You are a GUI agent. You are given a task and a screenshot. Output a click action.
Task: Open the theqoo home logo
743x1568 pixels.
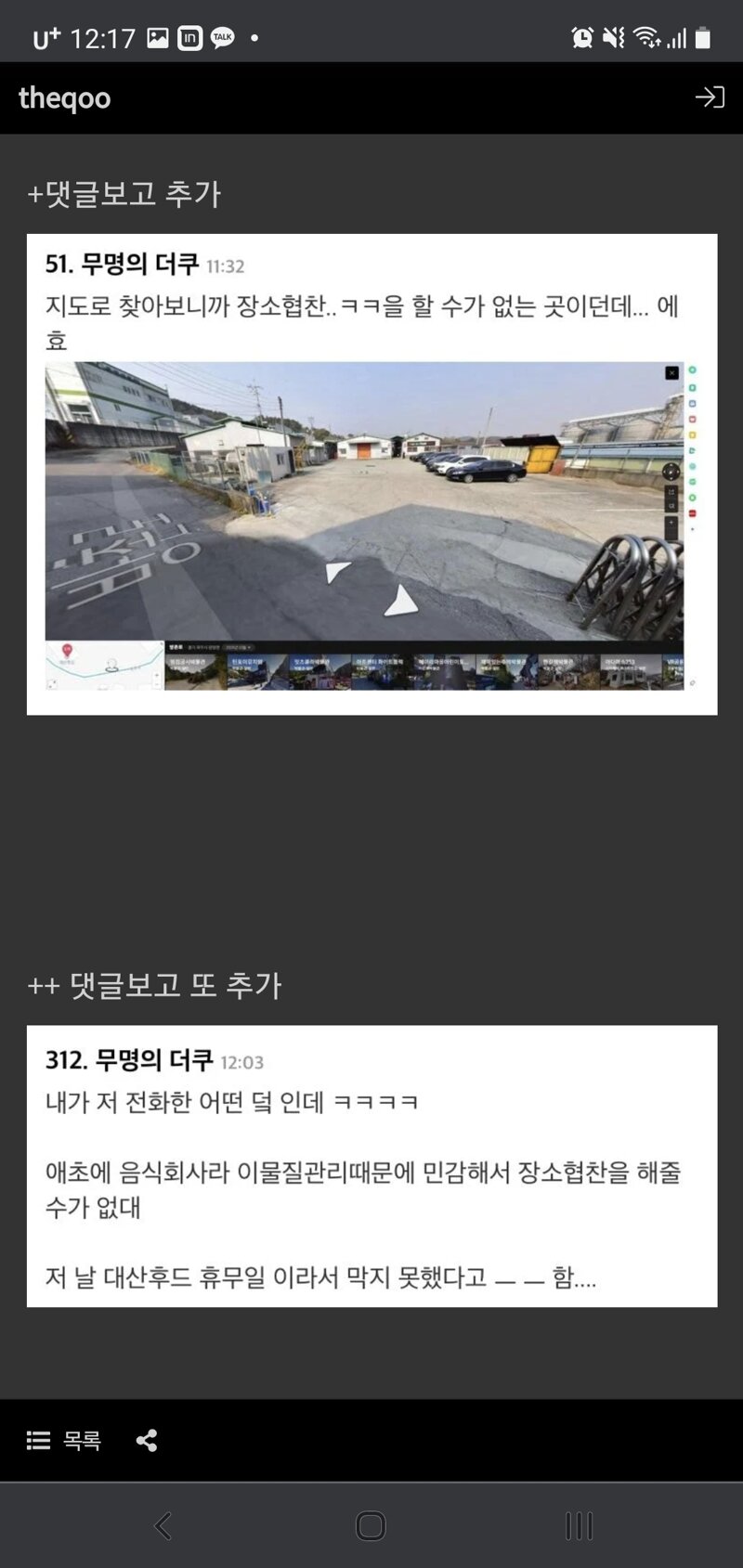click(65, 97)
